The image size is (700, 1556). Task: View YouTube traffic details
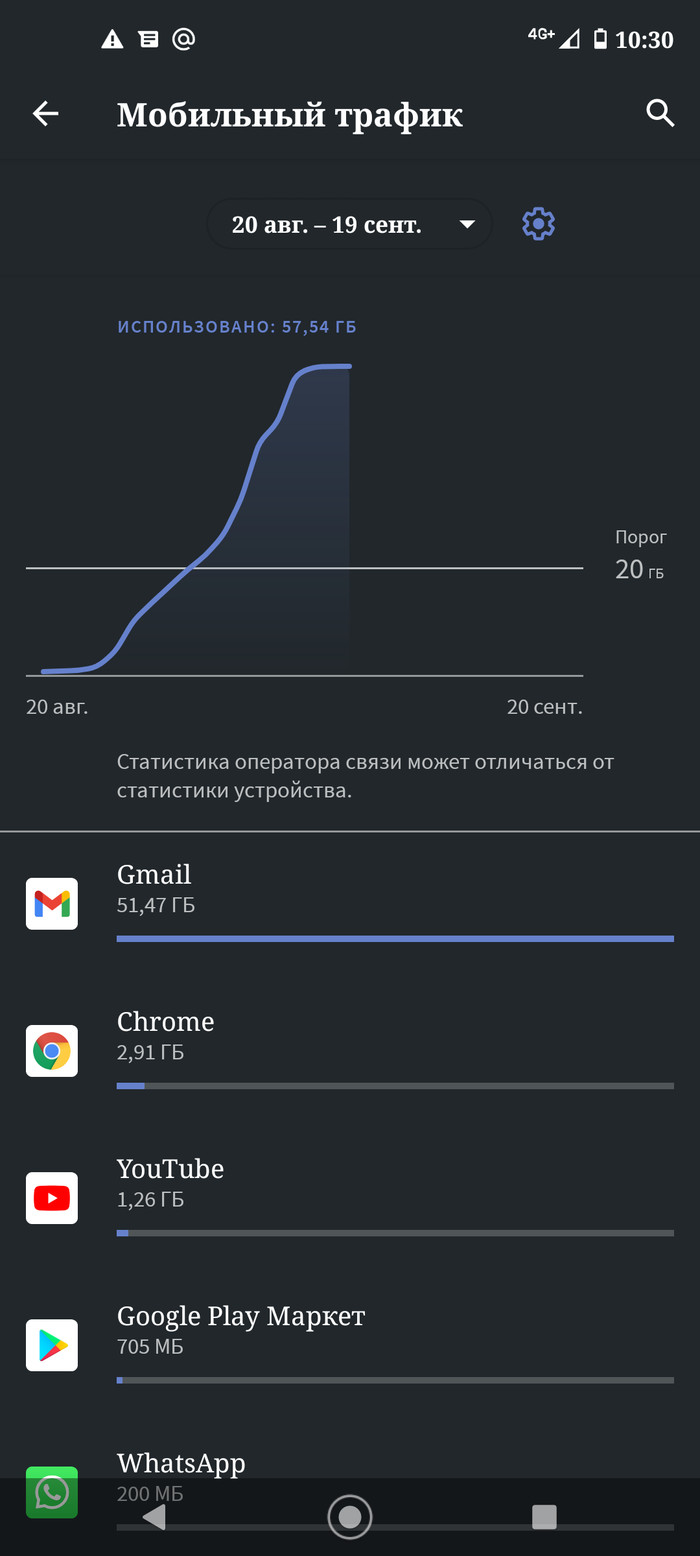[350, 1197]
